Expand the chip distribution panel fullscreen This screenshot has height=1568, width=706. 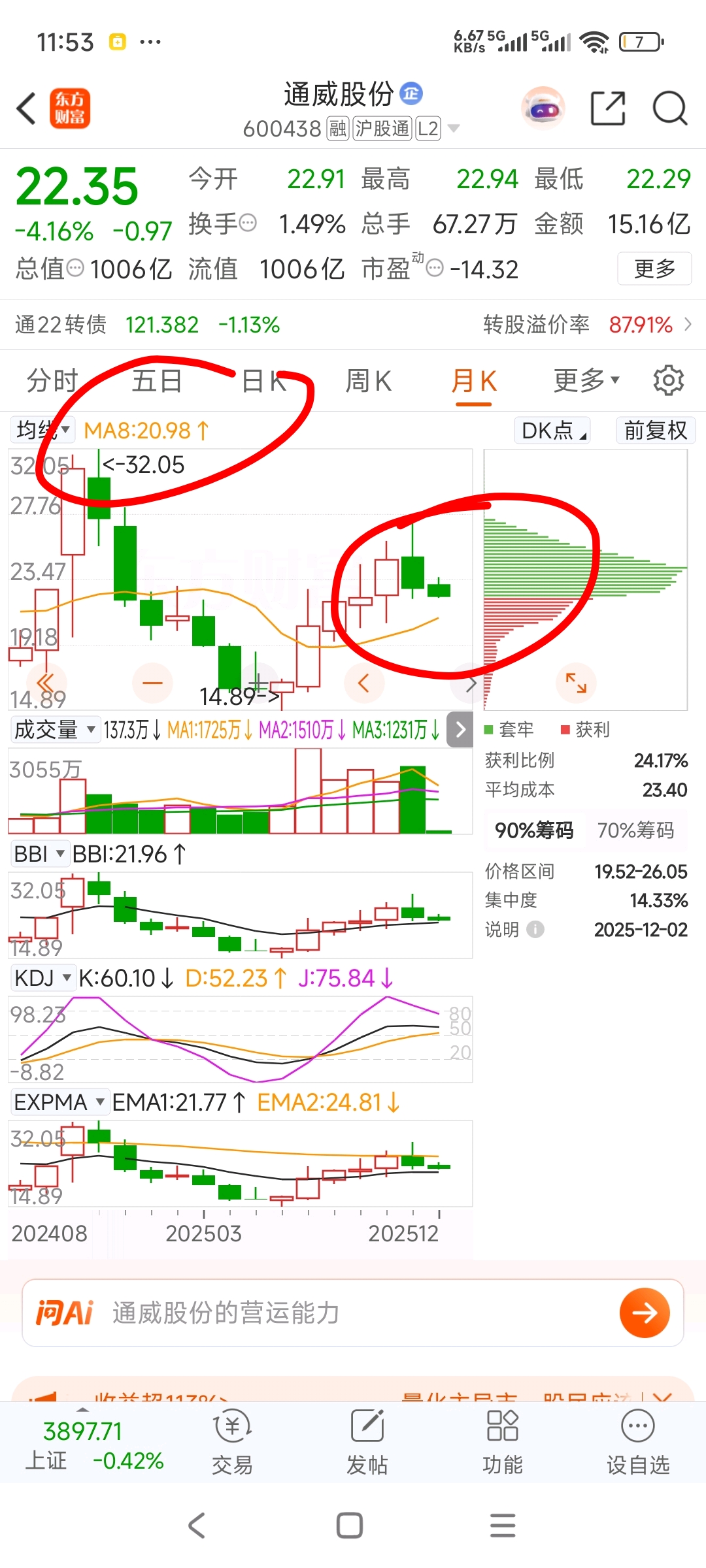576,683
